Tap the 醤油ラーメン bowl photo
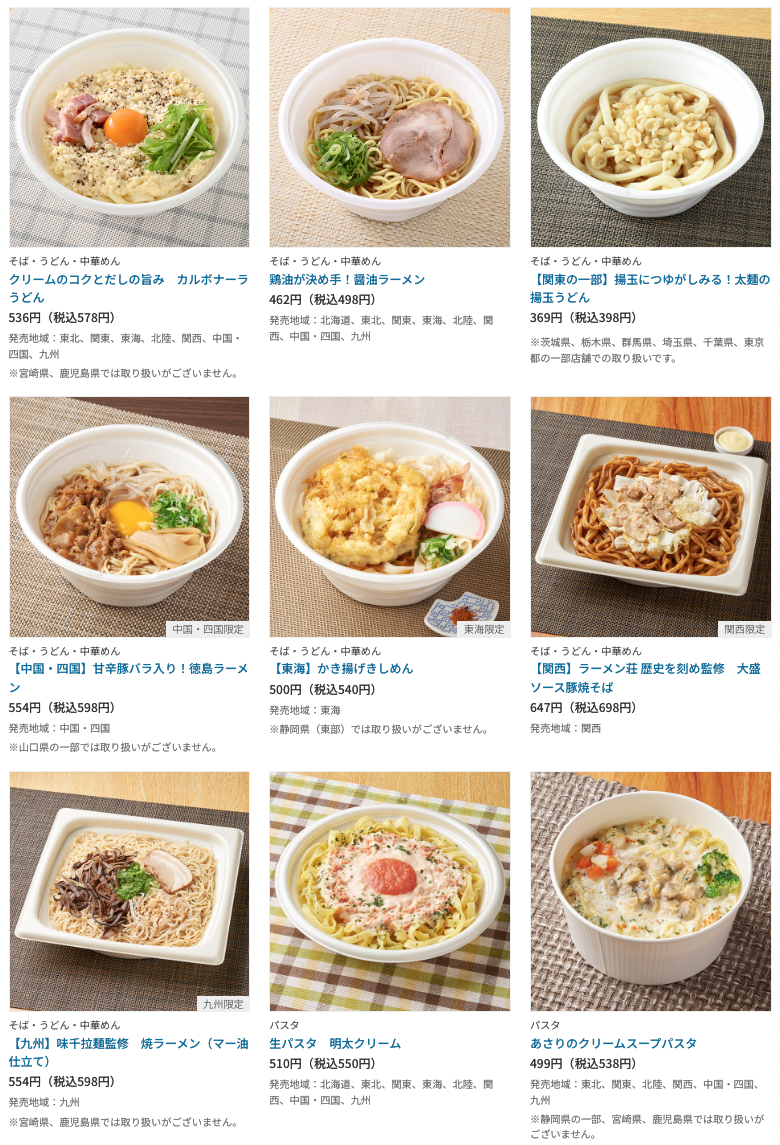Image resolution: width=780 pixels, height=1145 pixels. pyautogui.click(x=389, y=127)
